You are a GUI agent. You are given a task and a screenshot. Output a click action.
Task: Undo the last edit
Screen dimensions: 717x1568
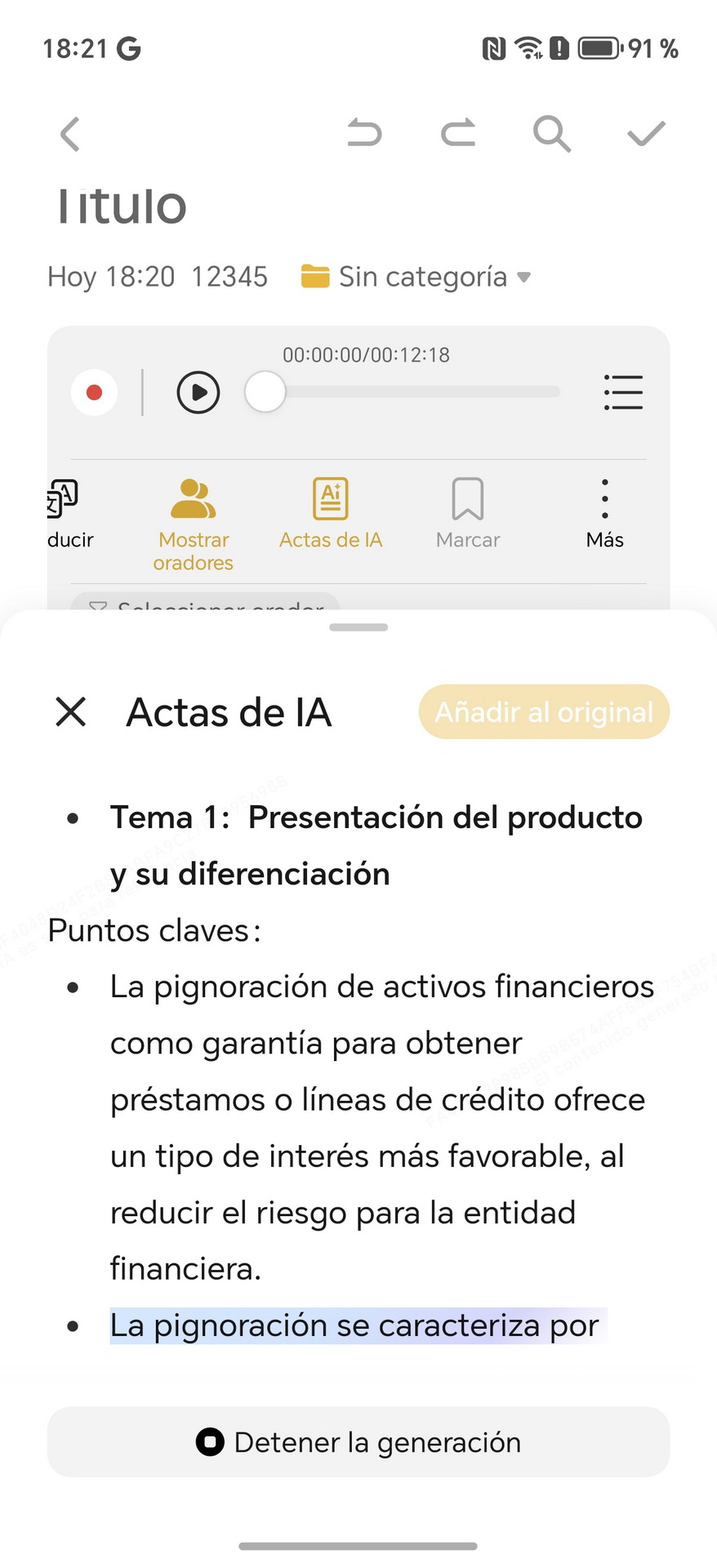point(364,133)
